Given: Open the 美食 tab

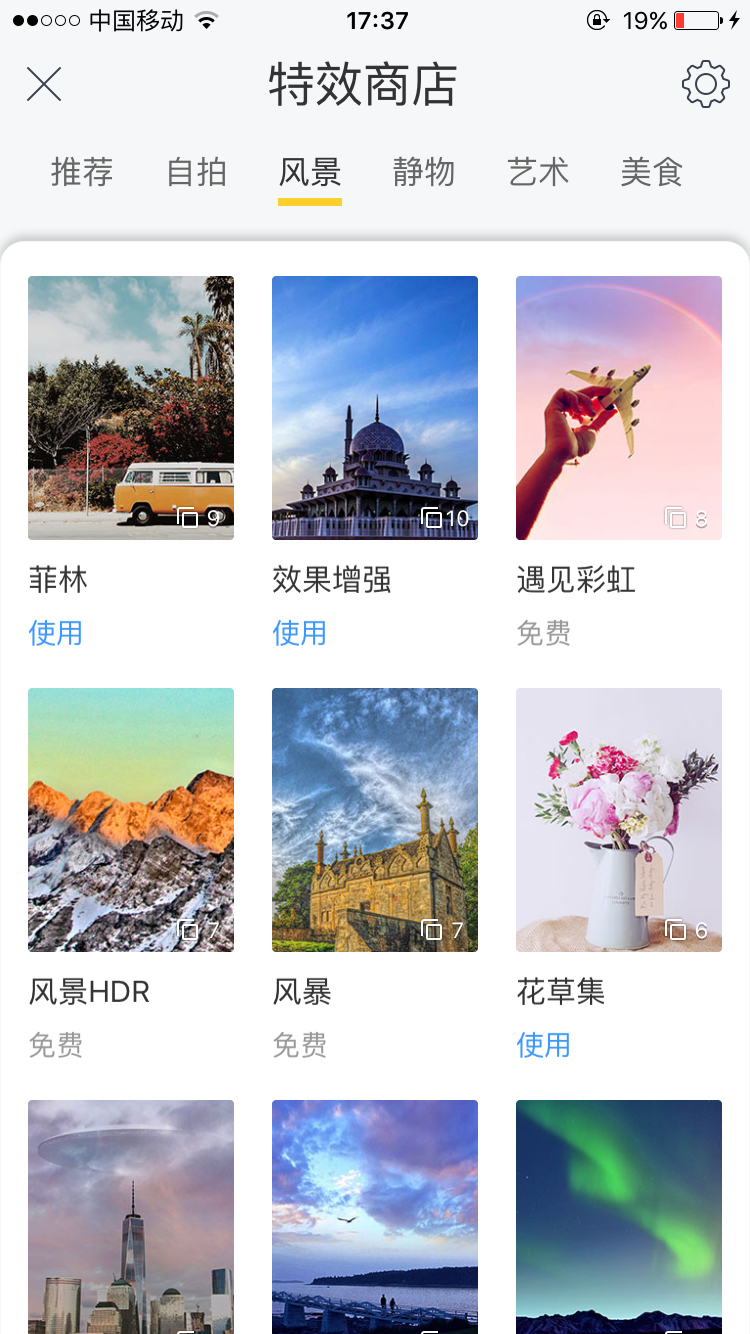Looking at the screenshot, I should click(651, 172).
